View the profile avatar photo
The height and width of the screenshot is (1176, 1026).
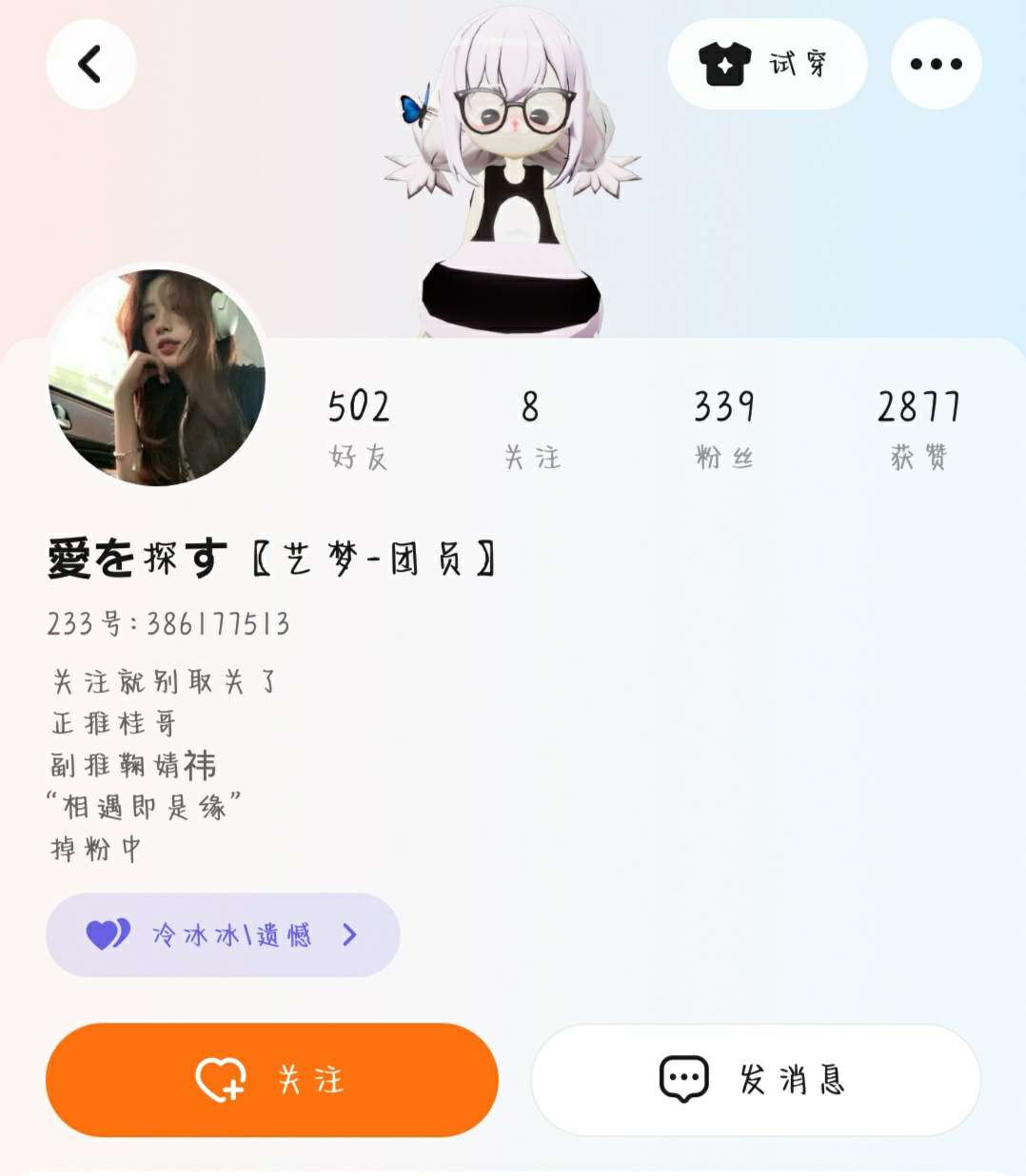tap(157, 377)
